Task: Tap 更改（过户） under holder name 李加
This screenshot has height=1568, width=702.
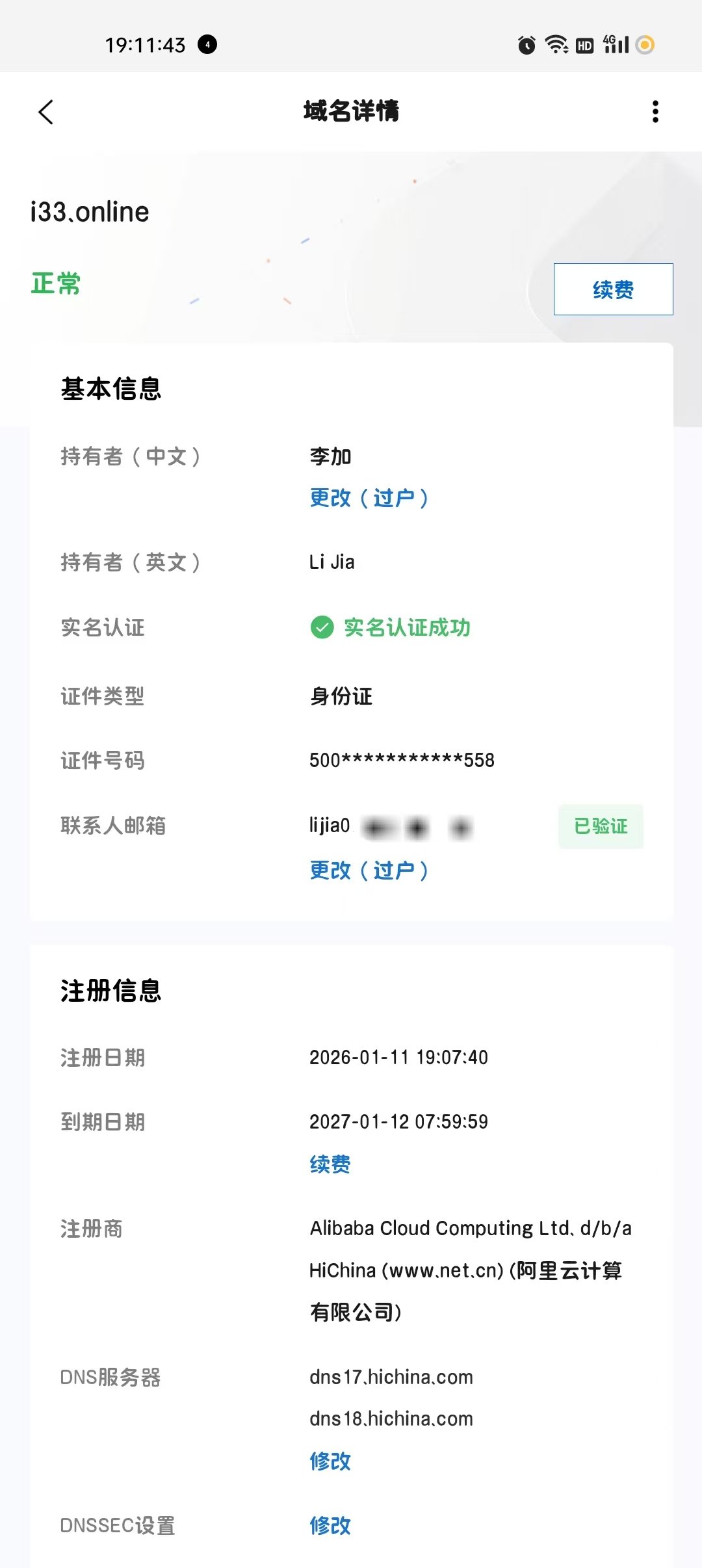Action: 369,498
